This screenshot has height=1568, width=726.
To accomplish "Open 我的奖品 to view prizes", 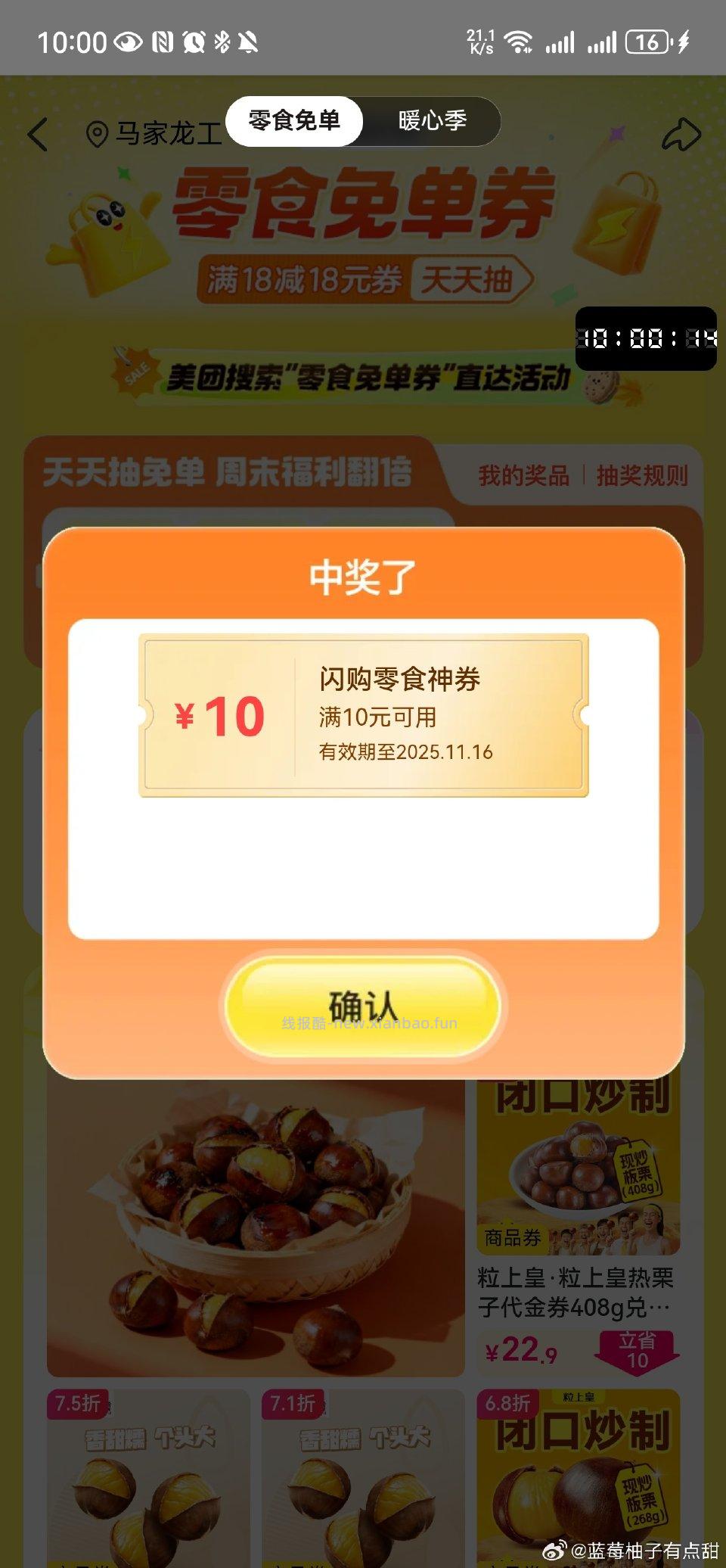I will (x=523, y=478).
